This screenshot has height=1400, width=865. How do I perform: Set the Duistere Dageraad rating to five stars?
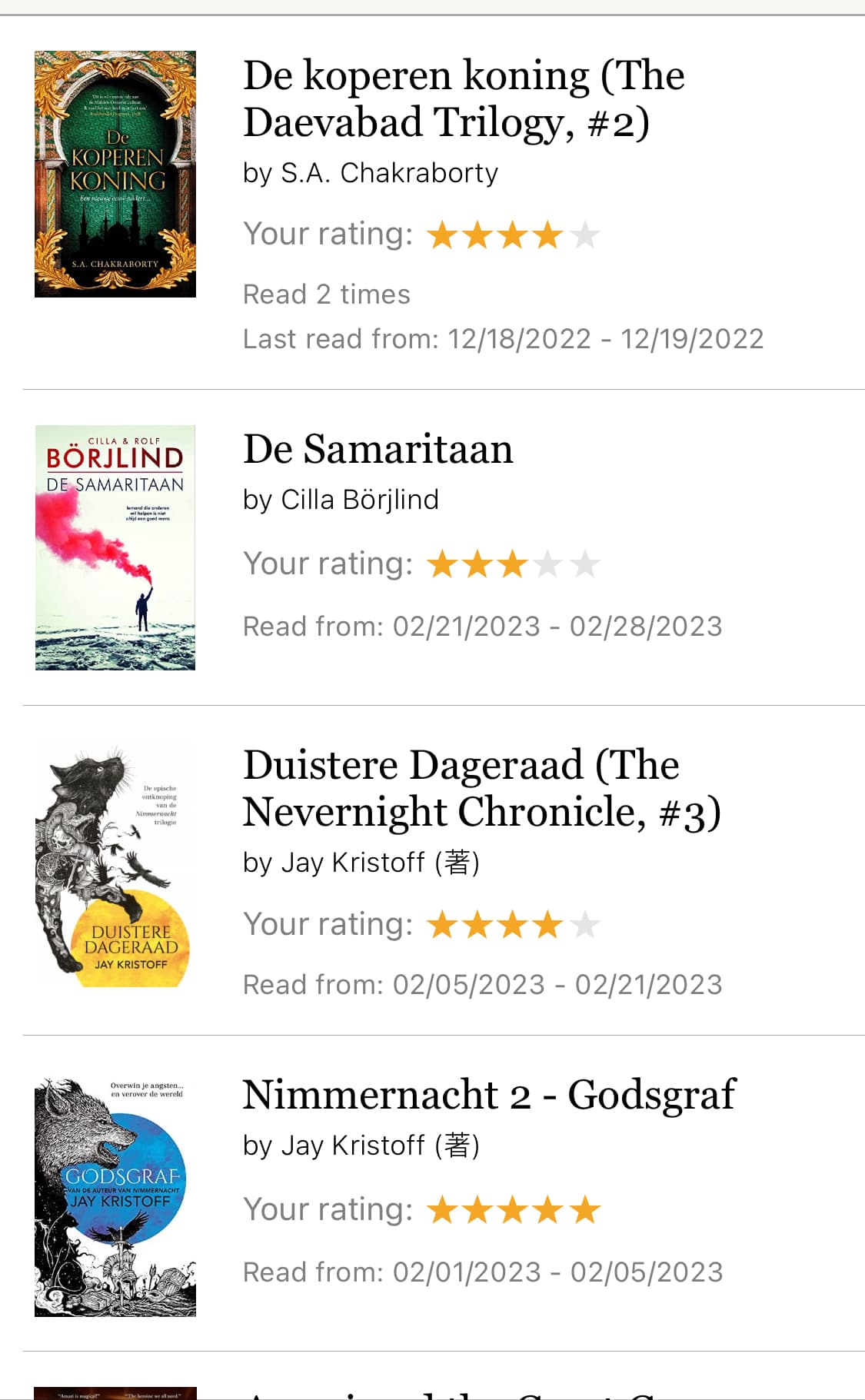[585, 925]
